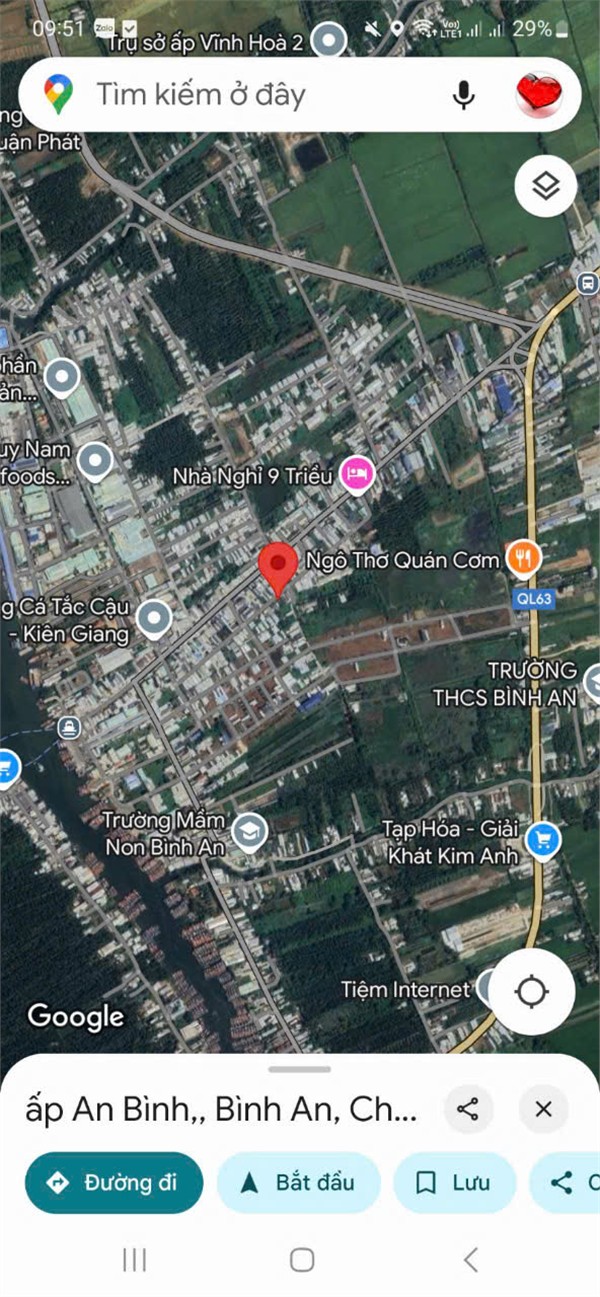
Task: Save this place with Lưu
Action: coord(454,1183)
